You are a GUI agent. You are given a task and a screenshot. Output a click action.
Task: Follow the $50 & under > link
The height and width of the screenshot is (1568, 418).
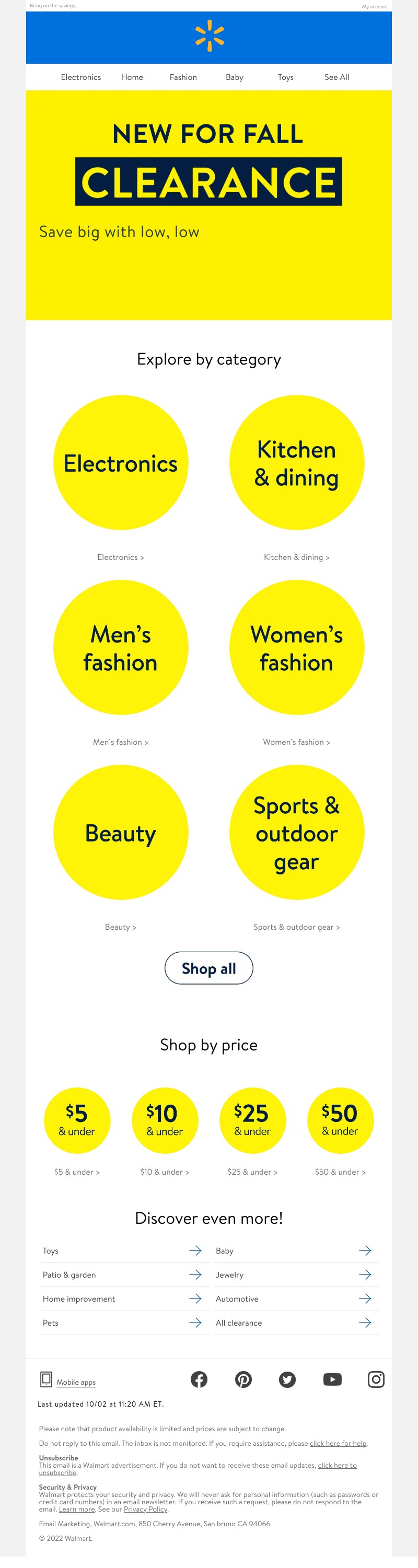[x=340, y=1172]
